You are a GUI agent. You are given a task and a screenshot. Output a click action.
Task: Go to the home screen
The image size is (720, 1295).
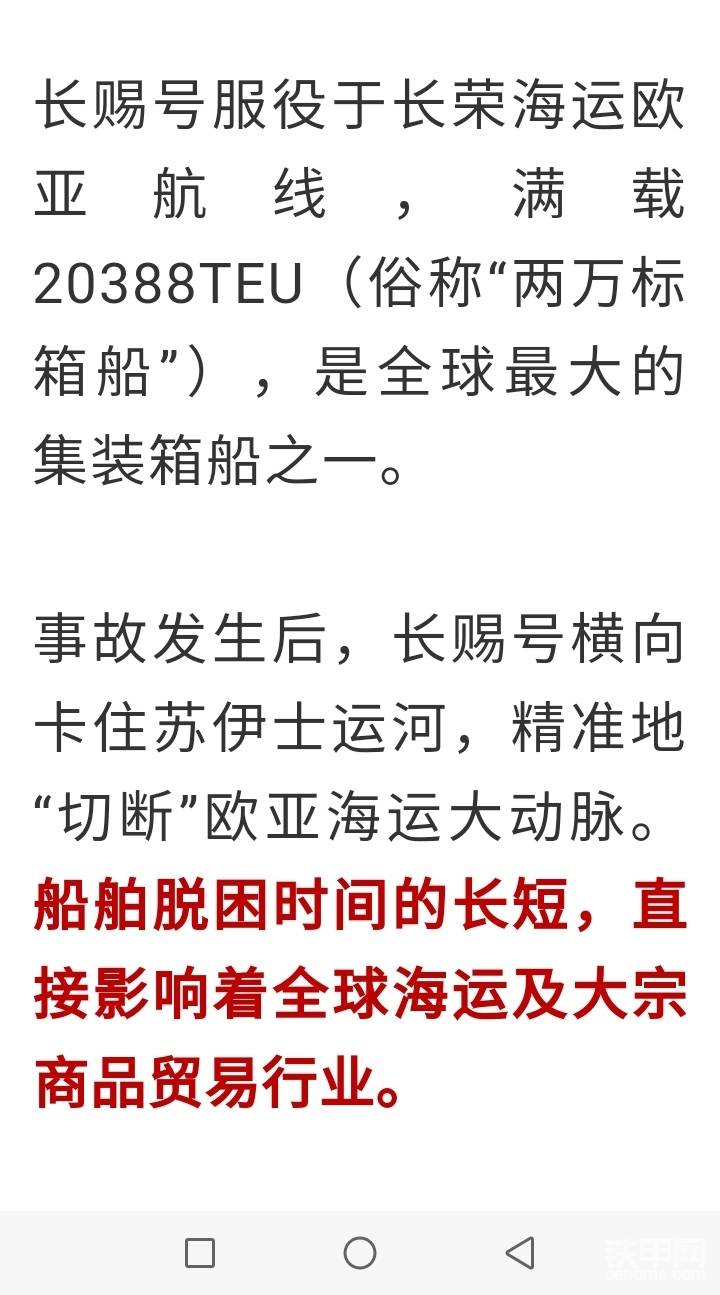pos(360,1252)
